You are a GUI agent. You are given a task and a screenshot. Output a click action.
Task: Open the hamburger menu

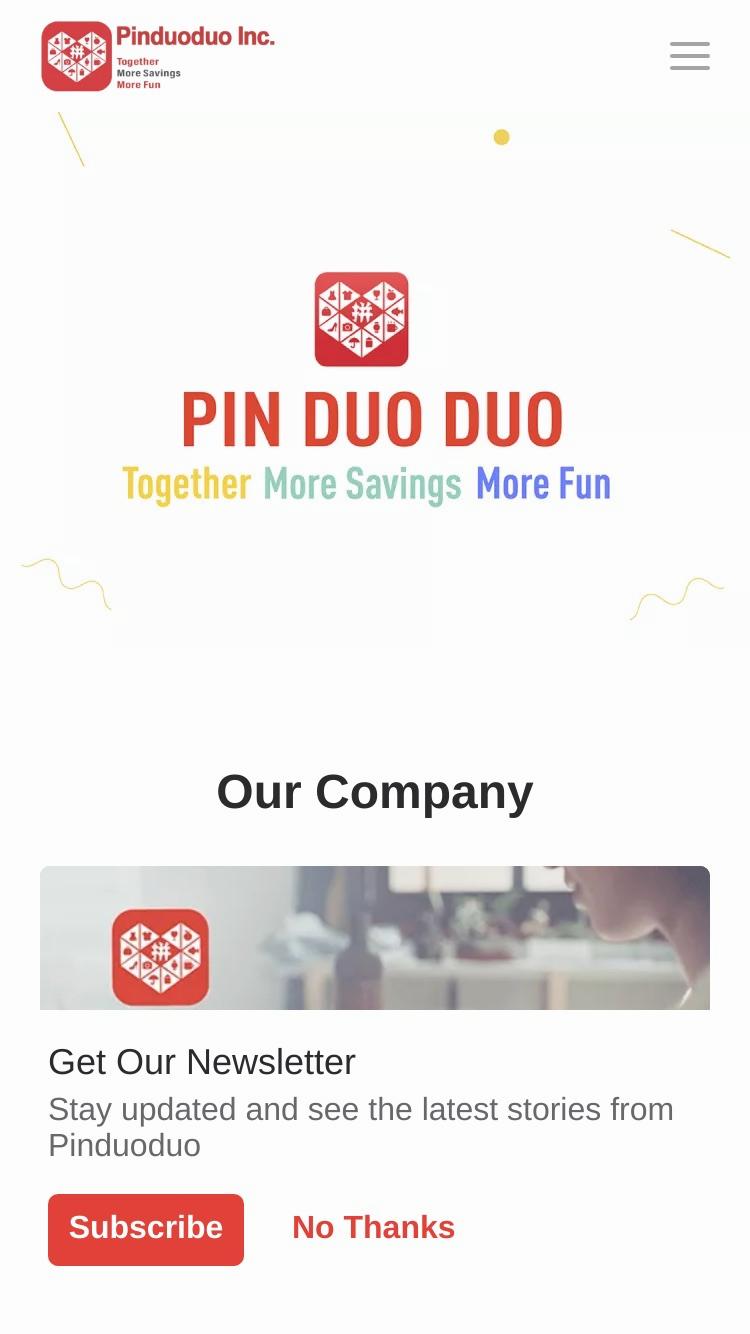pos(690,56)
